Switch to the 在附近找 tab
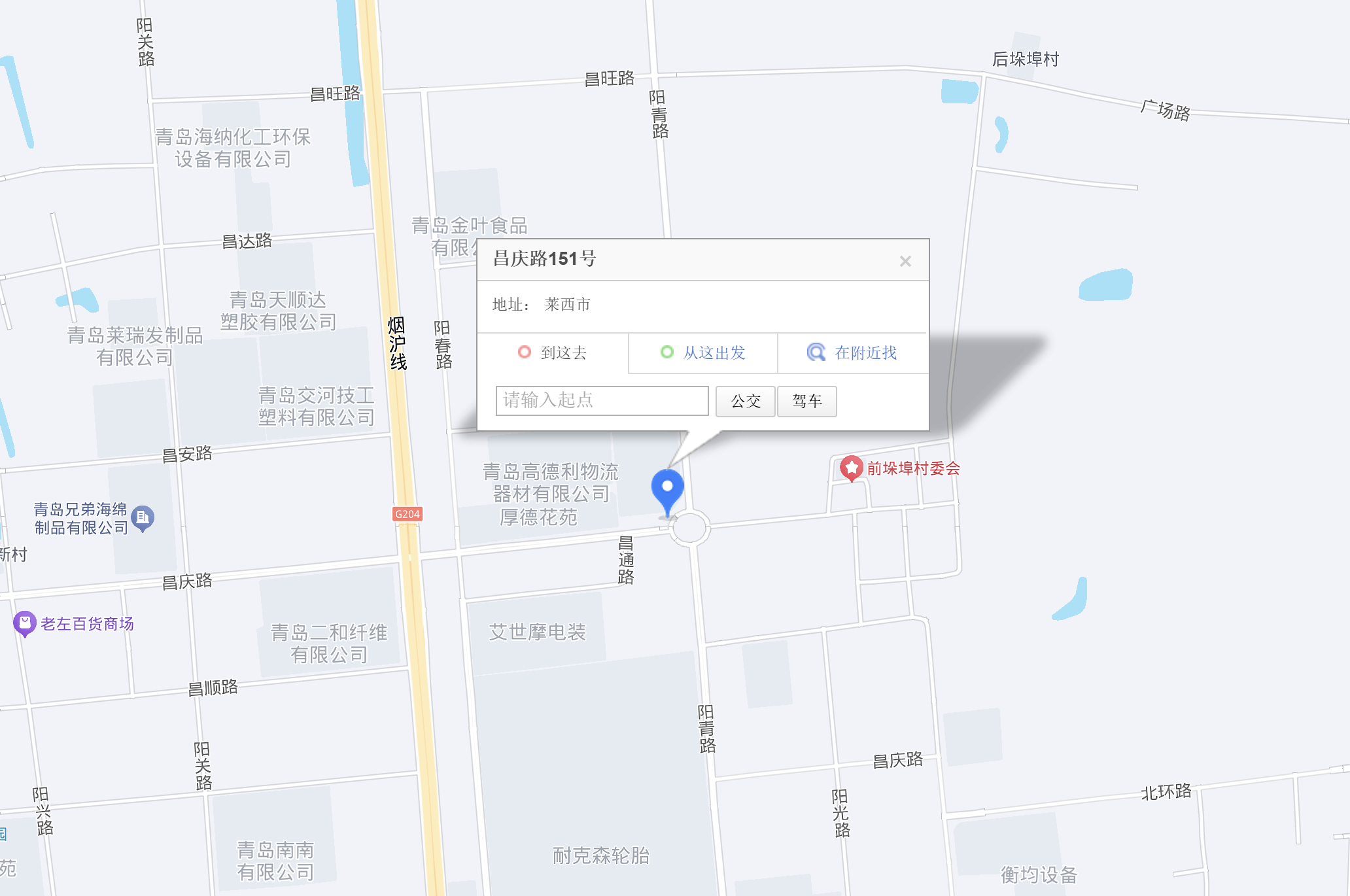This screenshot has height=896, width=1350. point(852,353)
